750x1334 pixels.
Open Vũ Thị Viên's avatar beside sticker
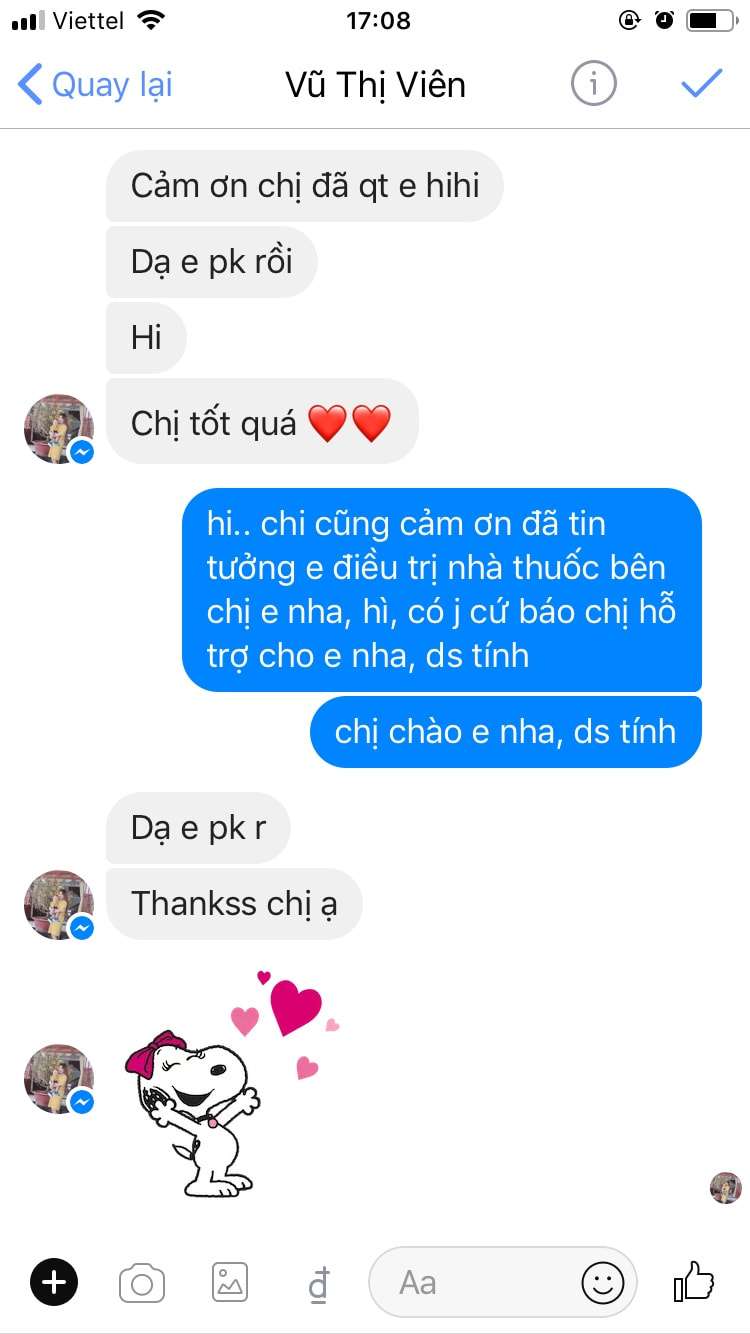click(59, 1080)
